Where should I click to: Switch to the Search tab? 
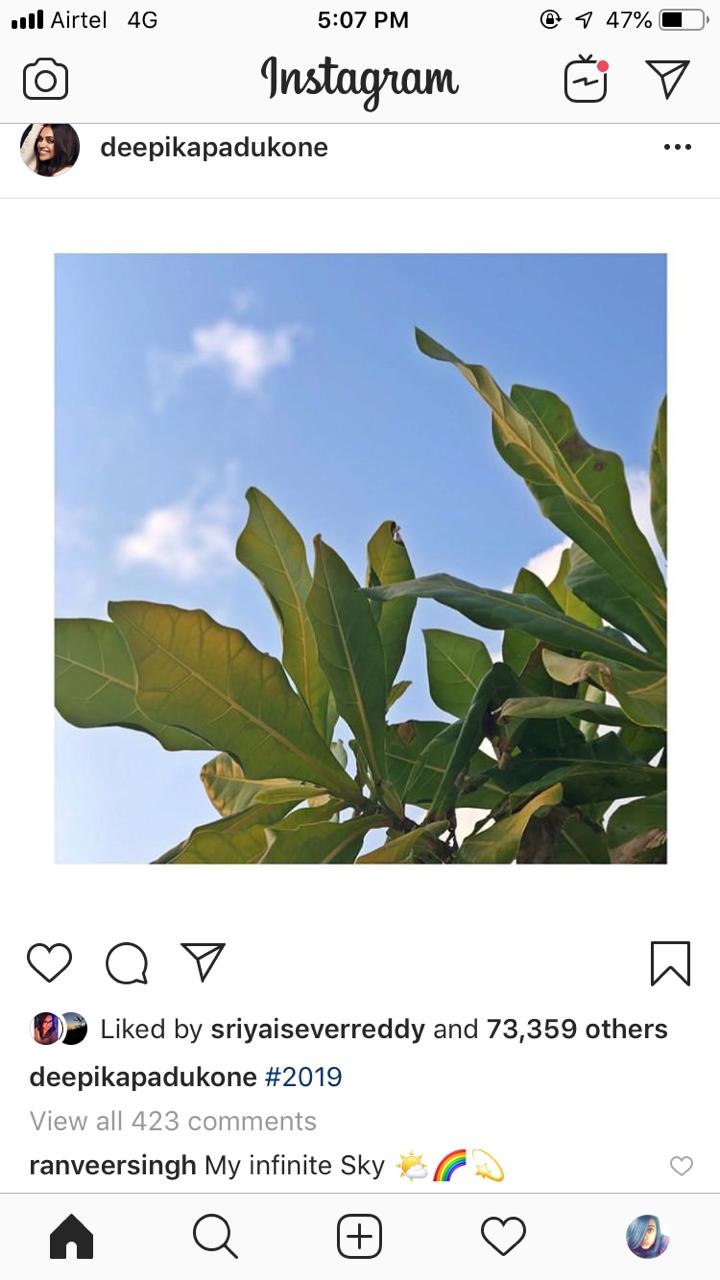coord(215,1237)
